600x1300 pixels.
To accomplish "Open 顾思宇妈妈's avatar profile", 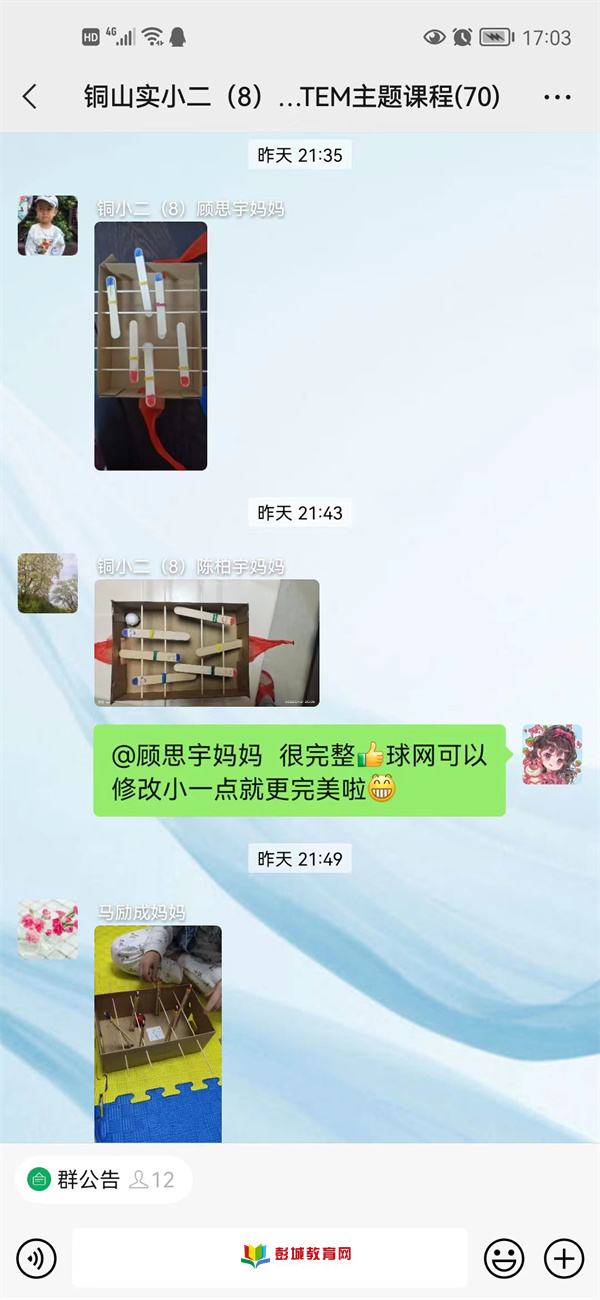I will (47, 225).
